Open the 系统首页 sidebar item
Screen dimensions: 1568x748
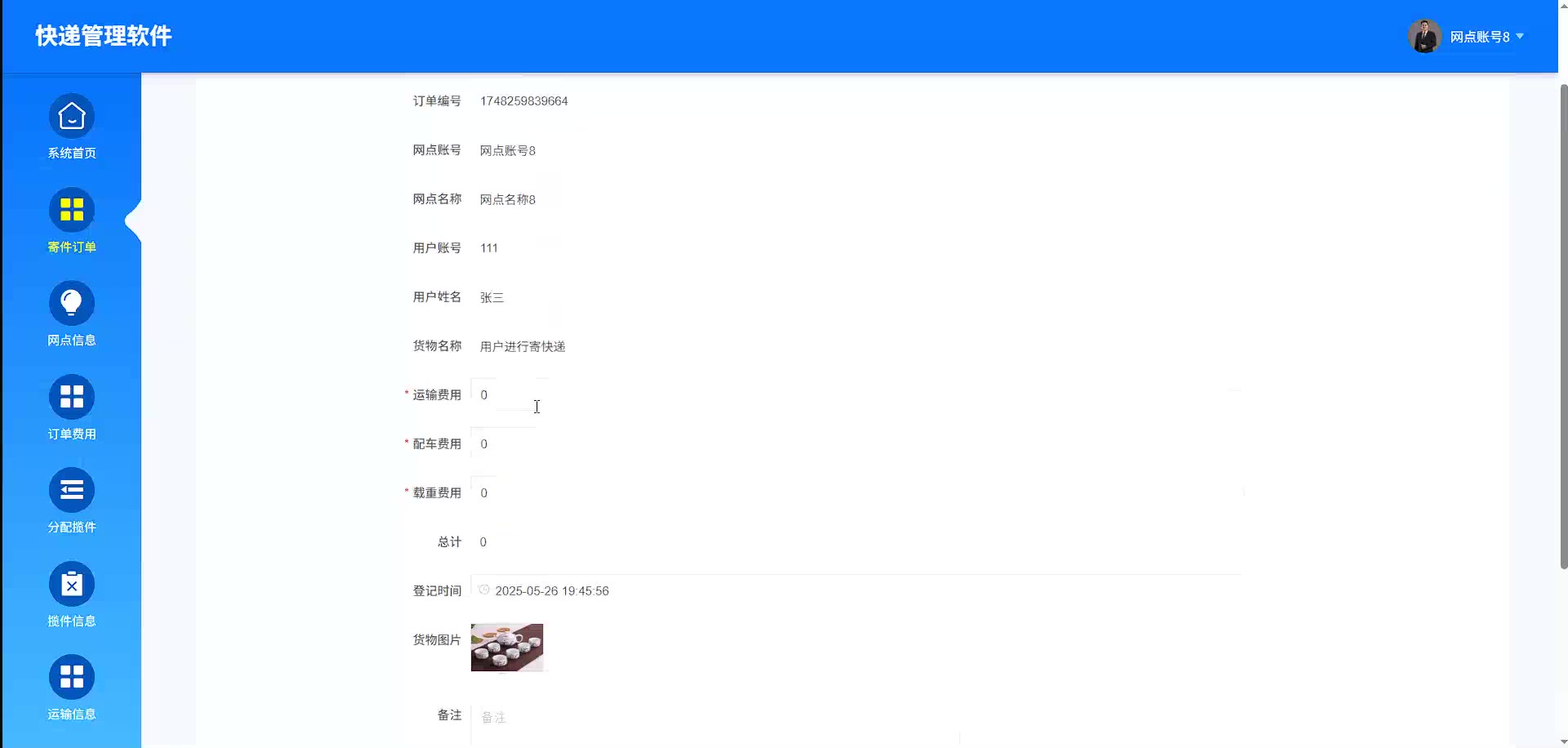pyautogui.click(x=72, y=127)
